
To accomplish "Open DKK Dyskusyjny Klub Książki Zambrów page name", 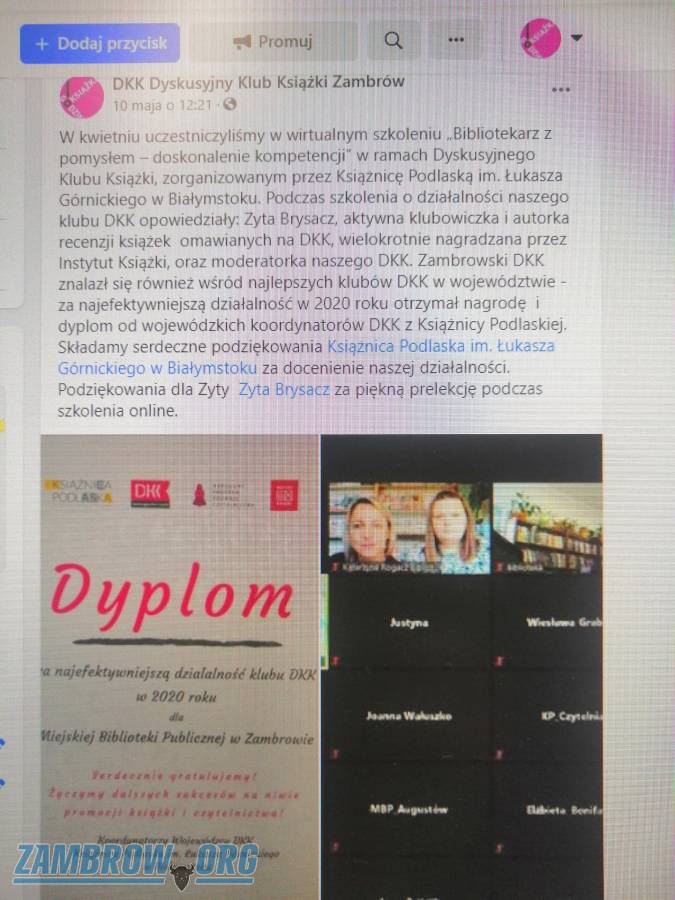I will pyautogui.click(x=258, y=82).
